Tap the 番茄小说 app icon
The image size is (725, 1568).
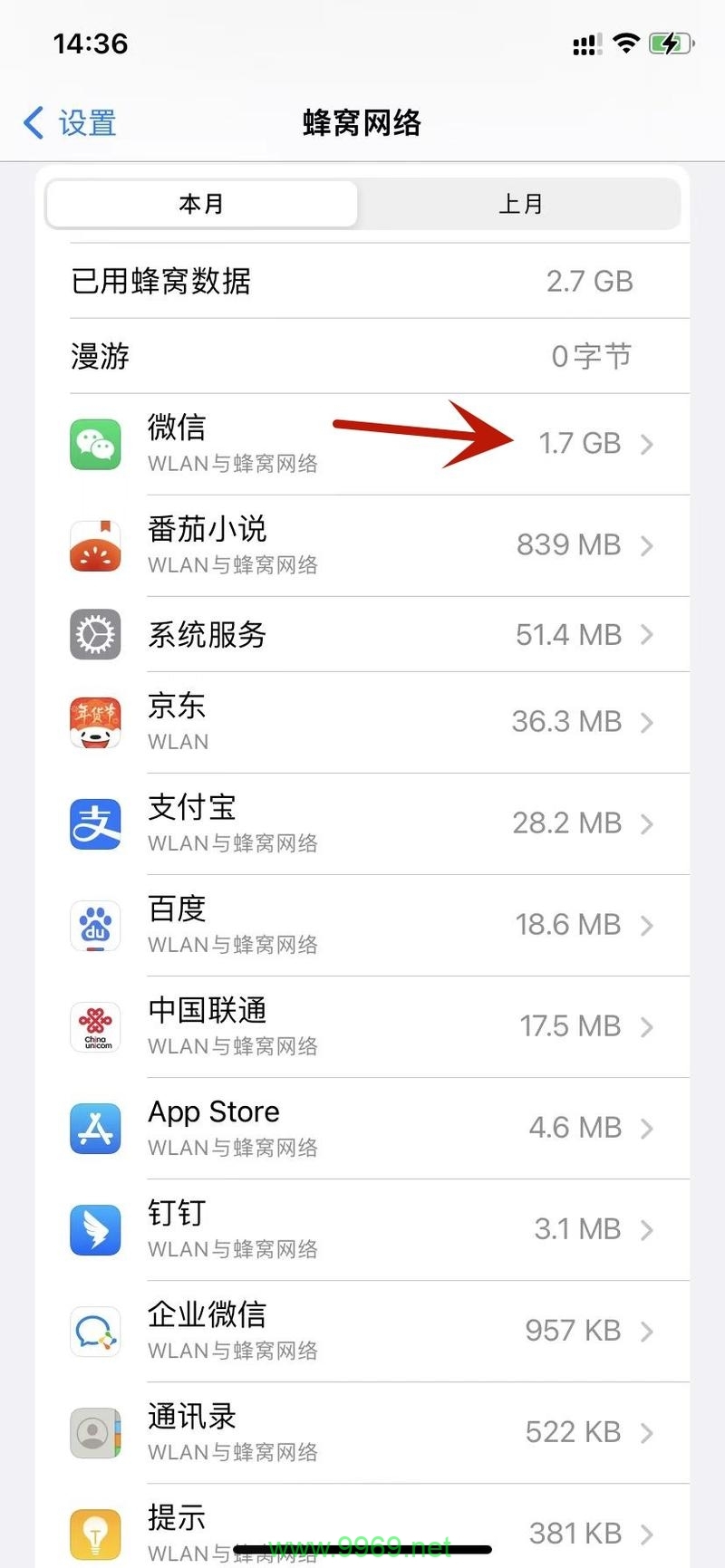94,545
